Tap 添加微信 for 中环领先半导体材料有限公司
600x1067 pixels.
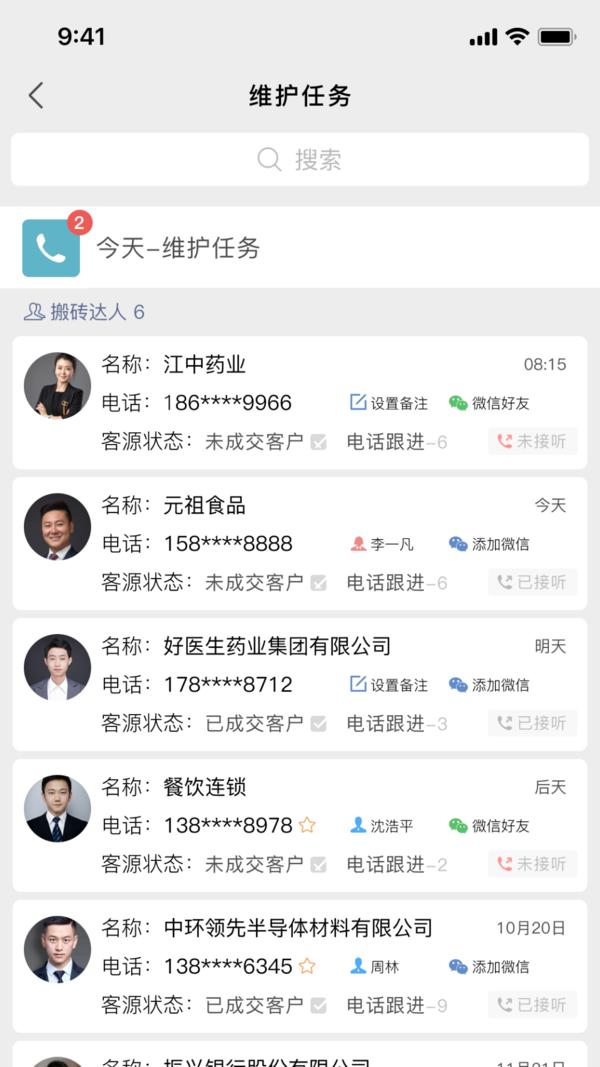(489, 967)
